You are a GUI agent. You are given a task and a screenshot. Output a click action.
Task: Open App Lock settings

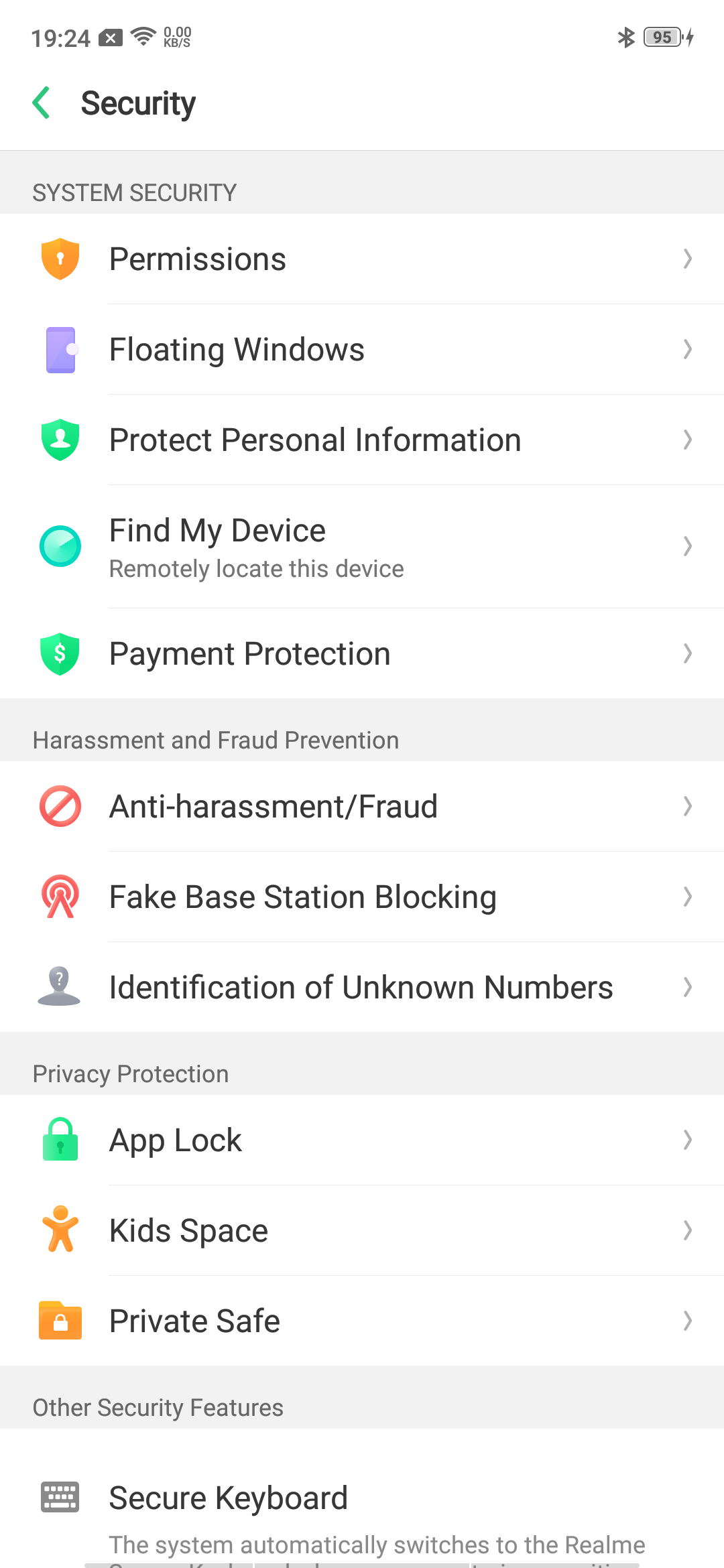[362, 1140]
